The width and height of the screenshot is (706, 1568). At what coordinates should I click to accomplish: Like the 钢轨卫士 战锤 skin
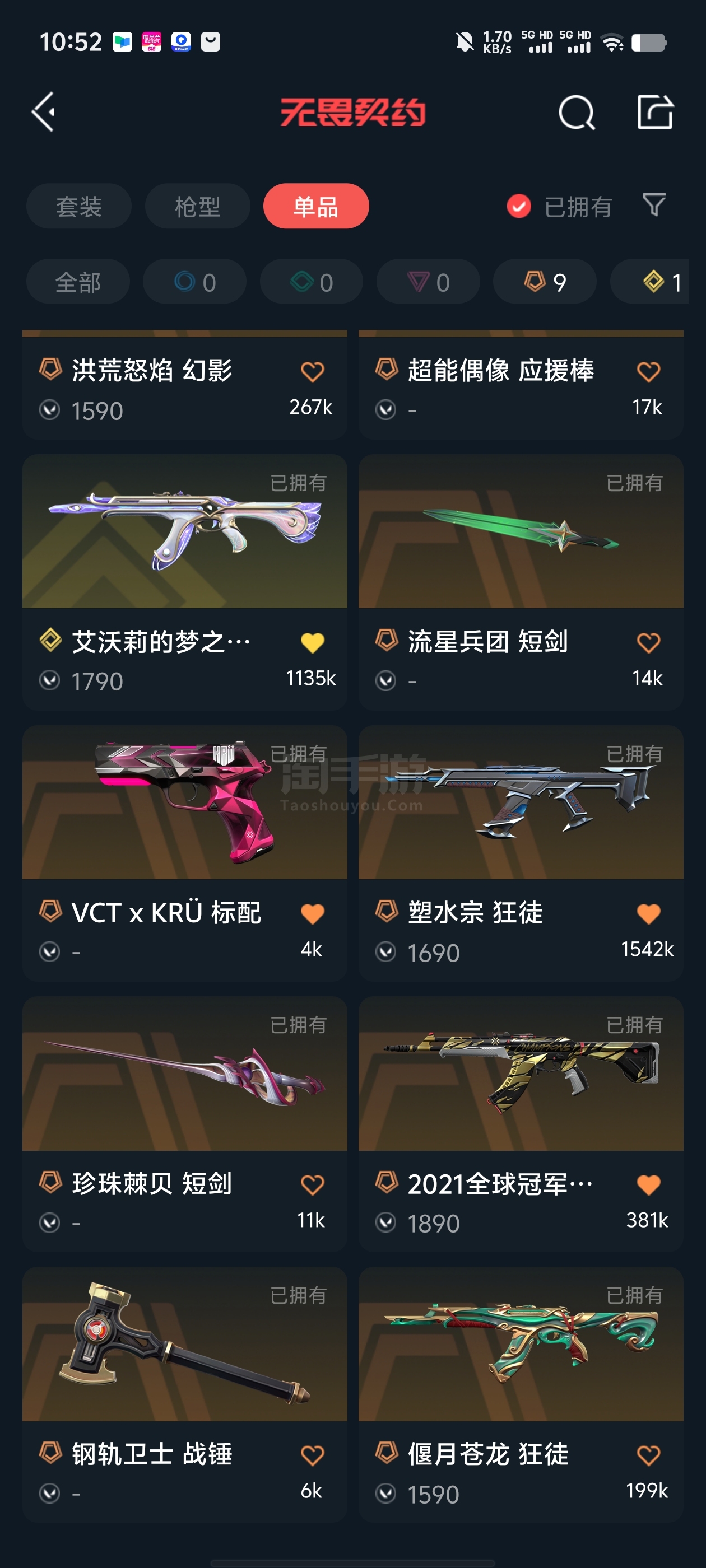[313, 1455]
